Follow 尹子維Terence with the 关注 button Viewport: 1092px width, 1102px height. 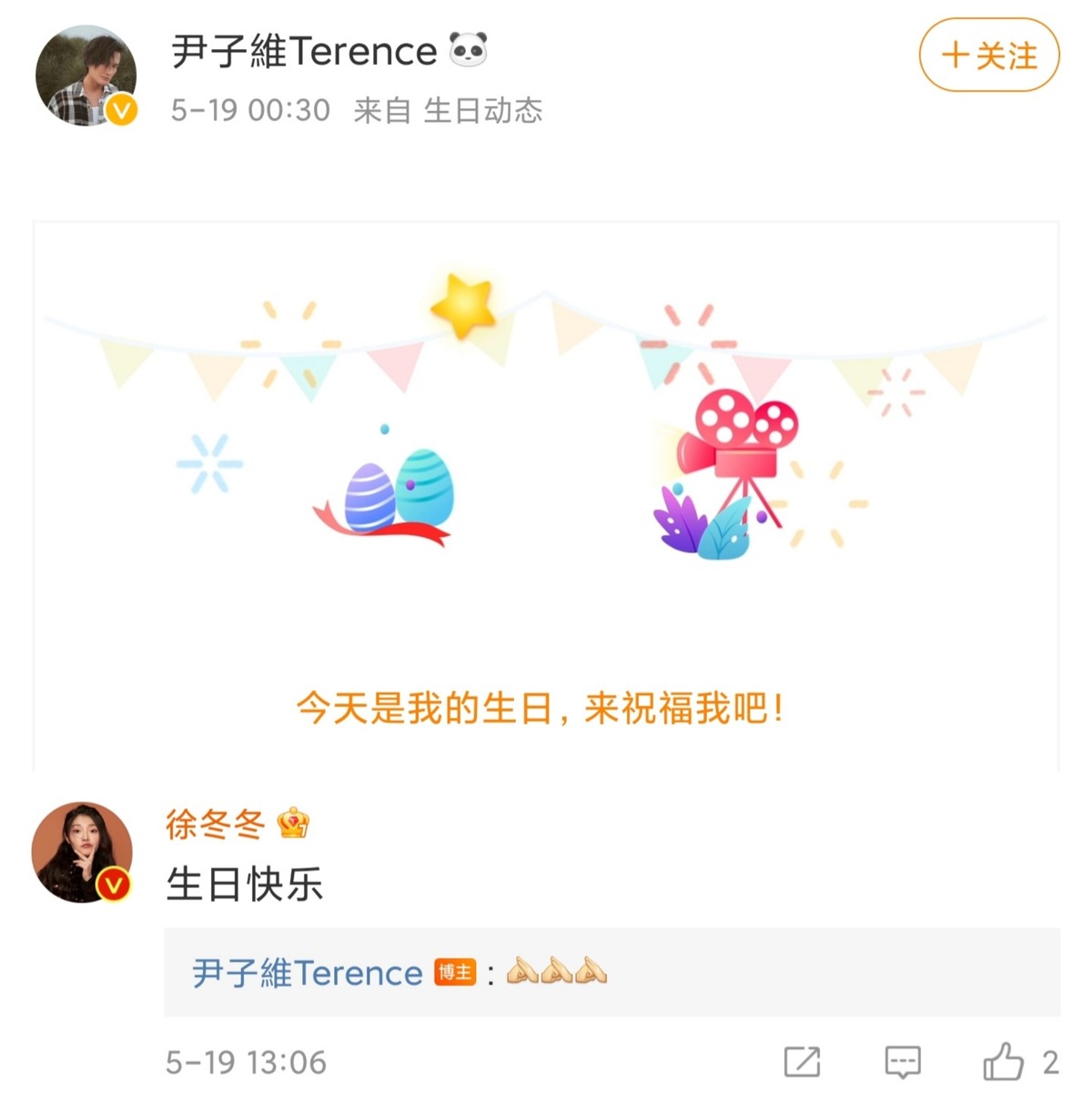pos(989,56)
